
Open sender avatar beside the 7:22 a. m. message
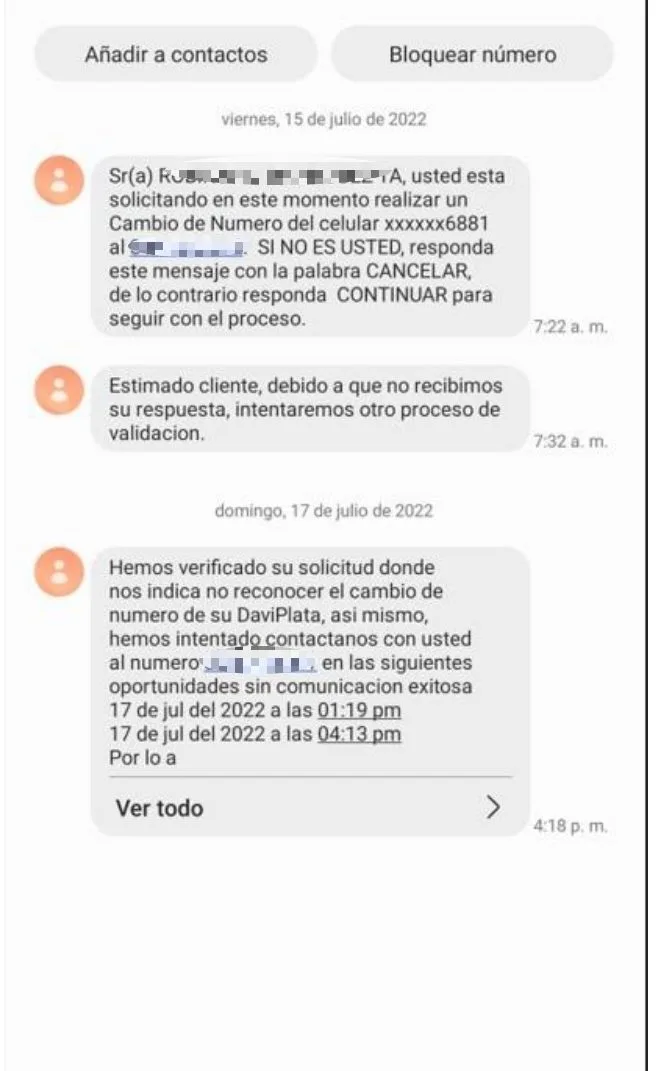pos(59,180)
